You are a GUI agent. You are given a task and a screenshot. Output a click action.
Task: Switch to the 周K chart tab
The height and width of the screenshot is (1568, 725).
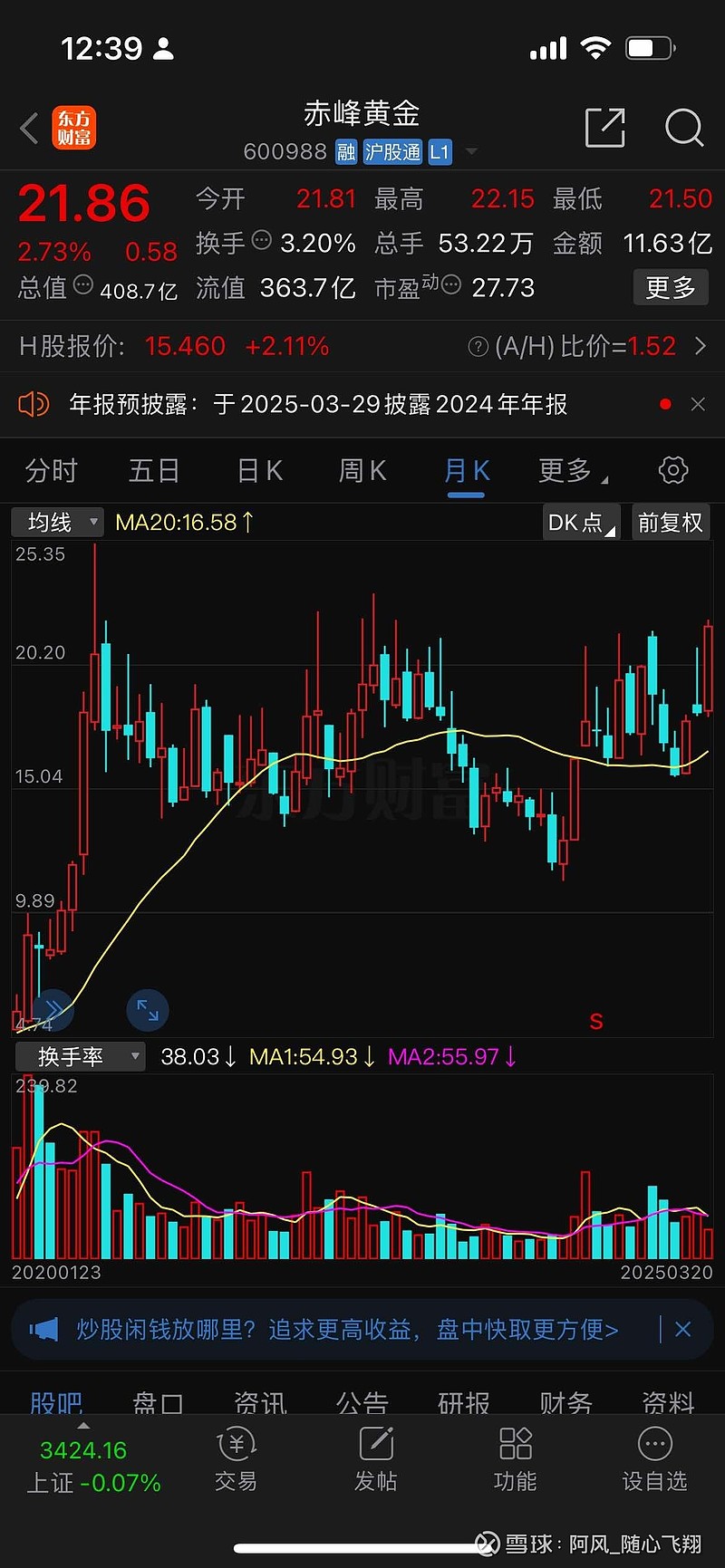362,471
